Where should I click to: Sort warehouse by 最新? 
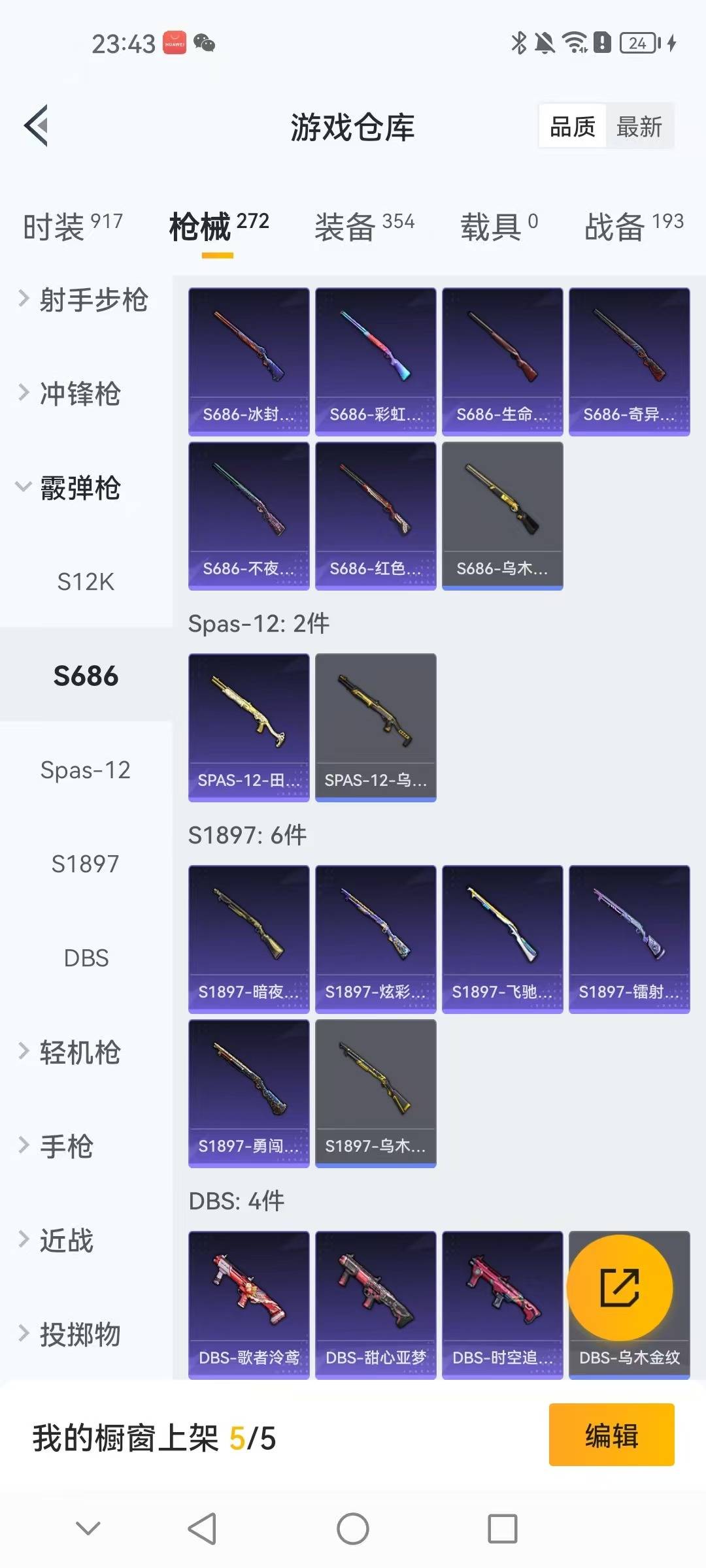(639, 126)
